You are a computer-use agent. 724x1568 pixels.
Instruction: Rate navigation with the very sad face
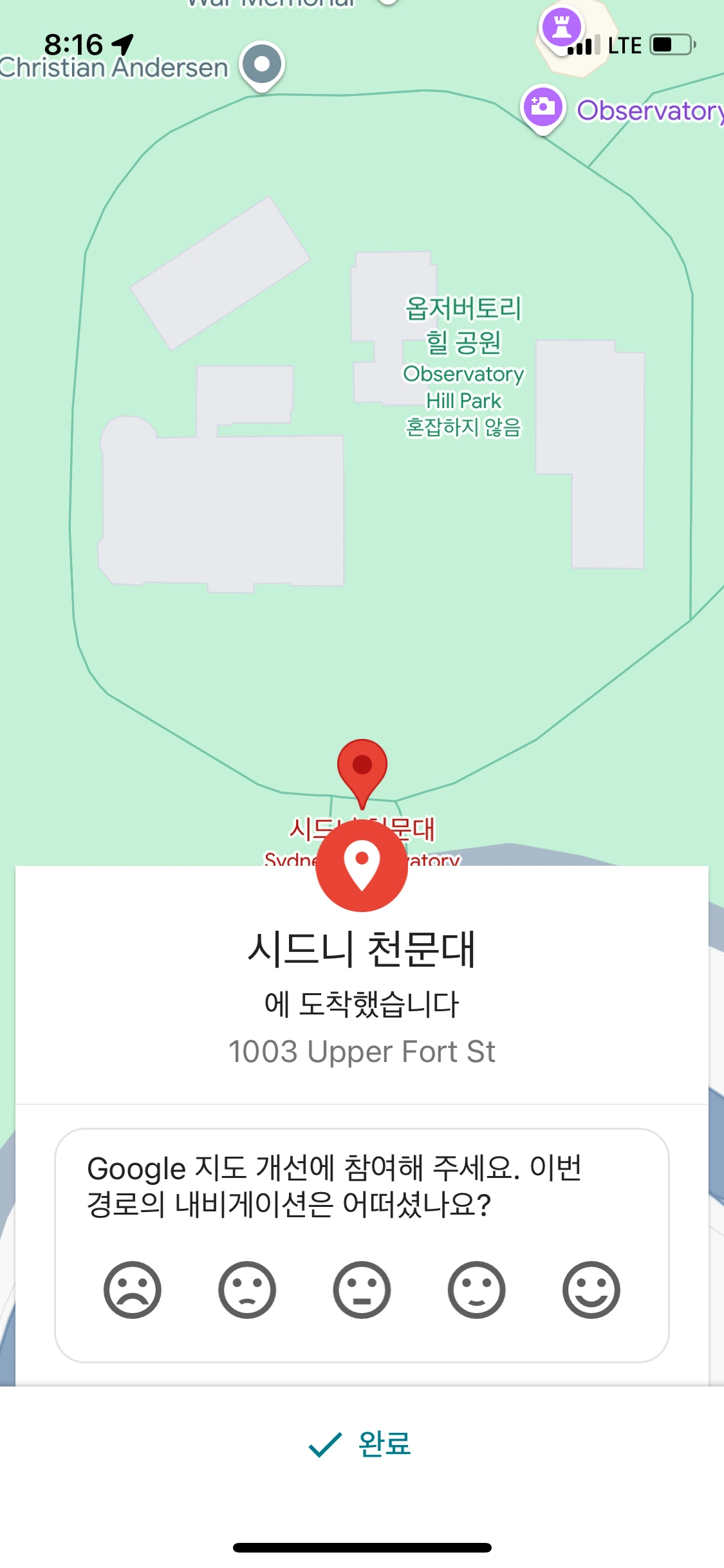click(x=132, y=1289)
